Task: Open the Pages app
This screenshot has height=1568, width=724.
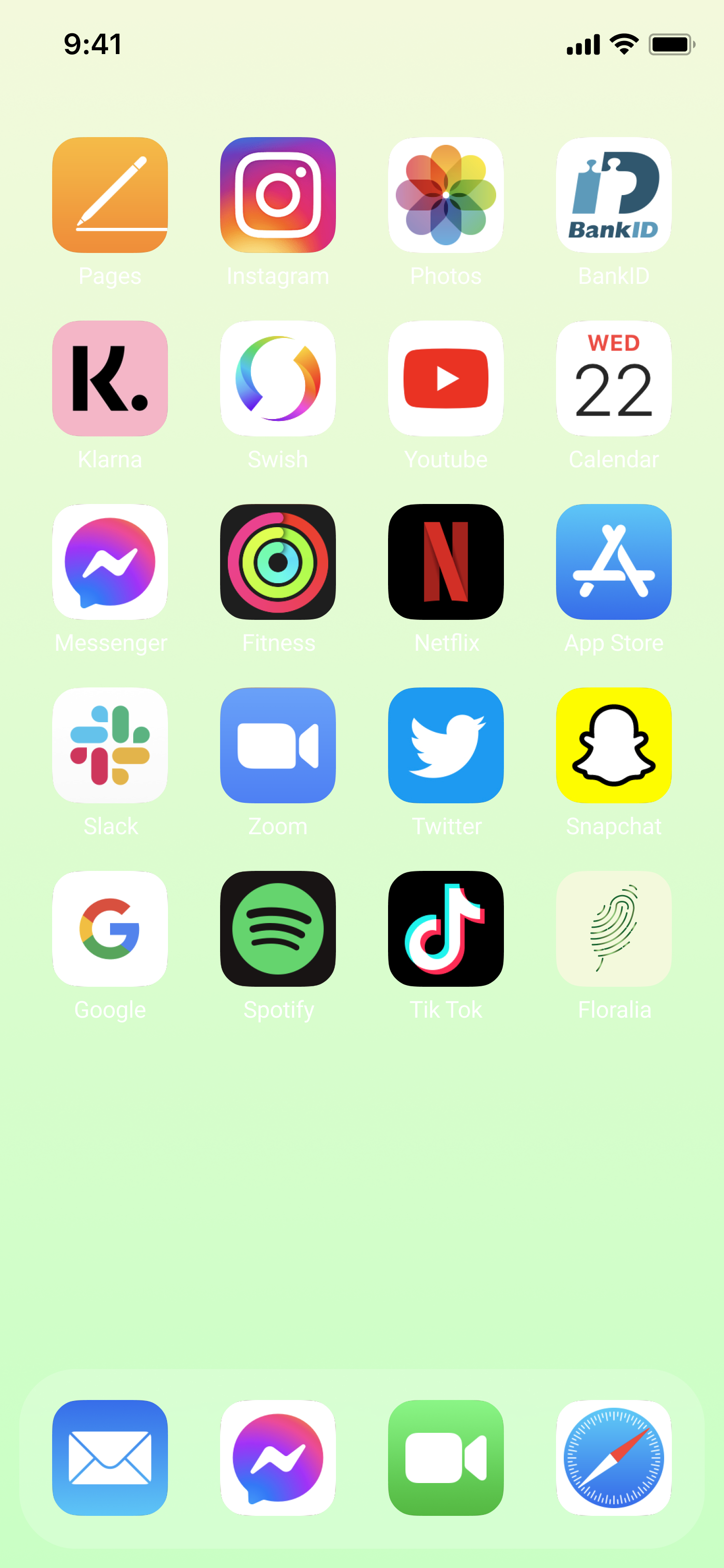Action: 110,195
